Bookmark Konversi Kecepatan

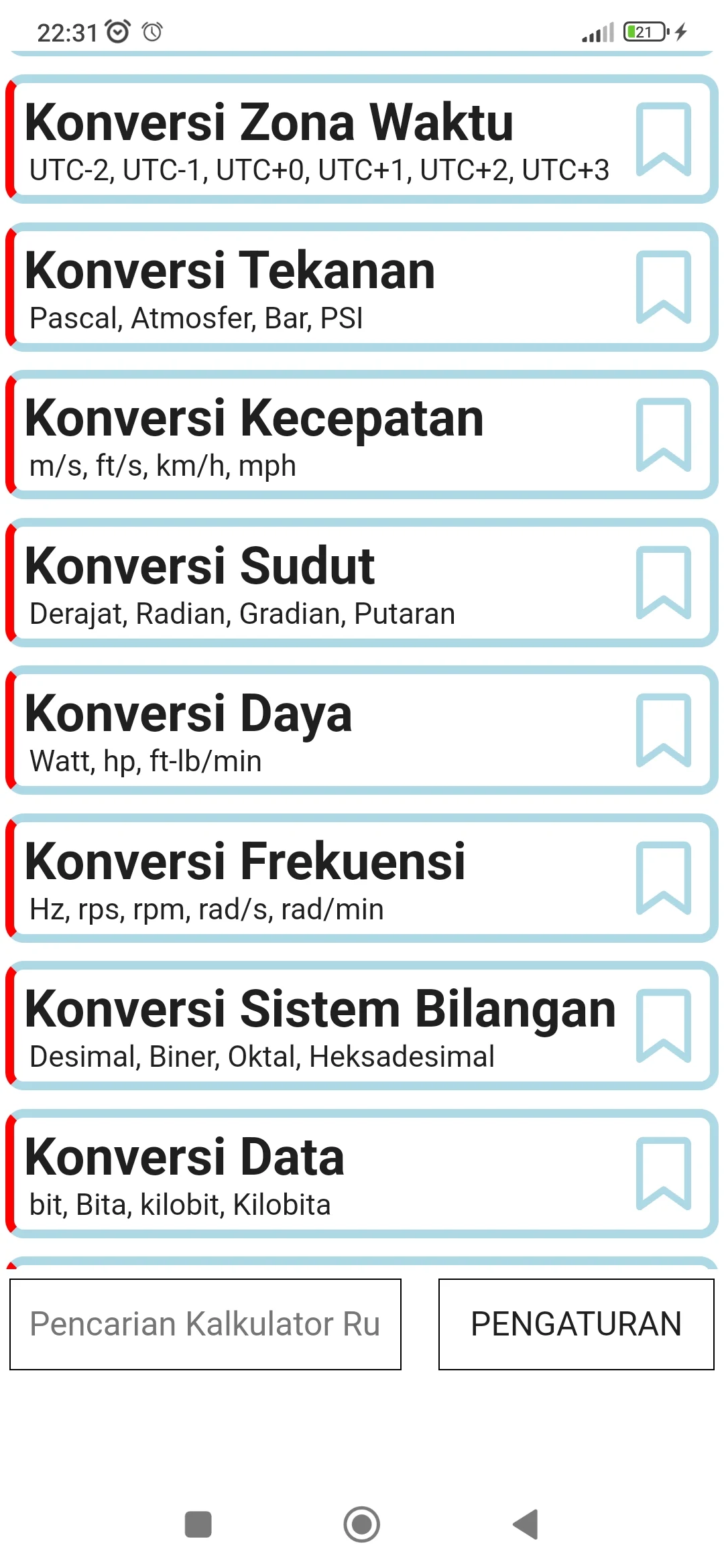tap(664, 435)
